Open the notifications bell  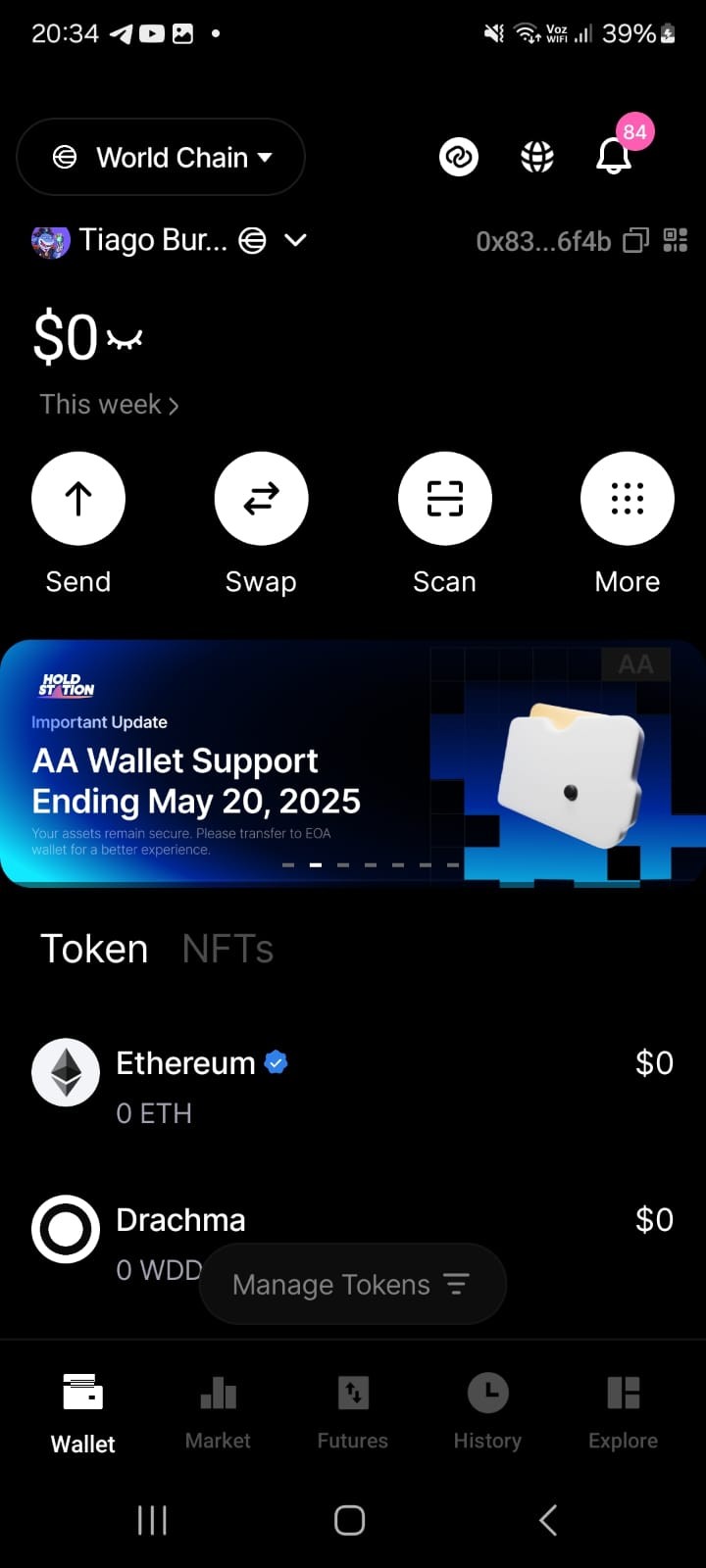coord(614,157)
